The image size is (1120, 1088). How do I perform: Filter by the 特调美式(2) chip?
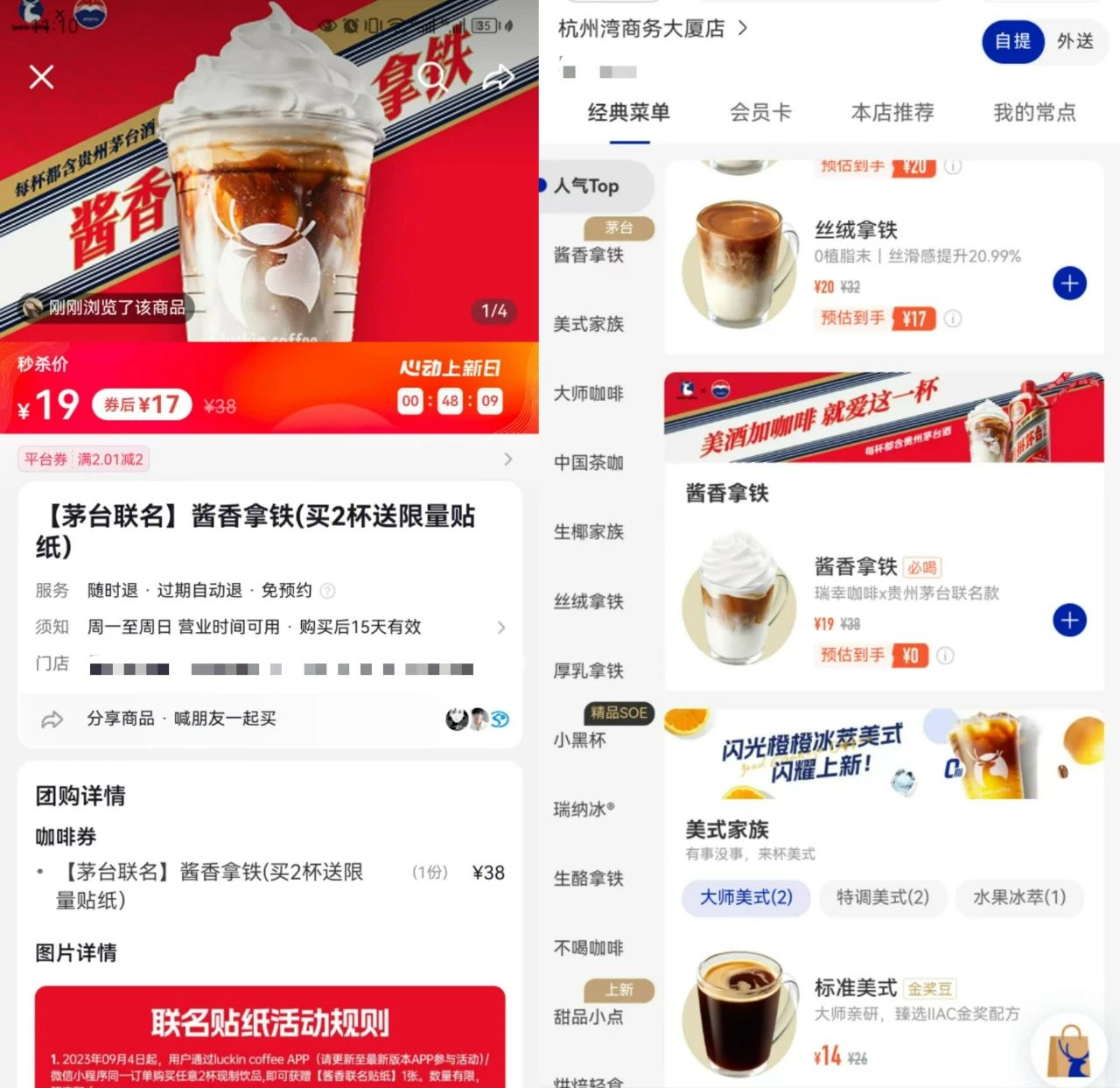pyautogui.click(x=883, y=897)
